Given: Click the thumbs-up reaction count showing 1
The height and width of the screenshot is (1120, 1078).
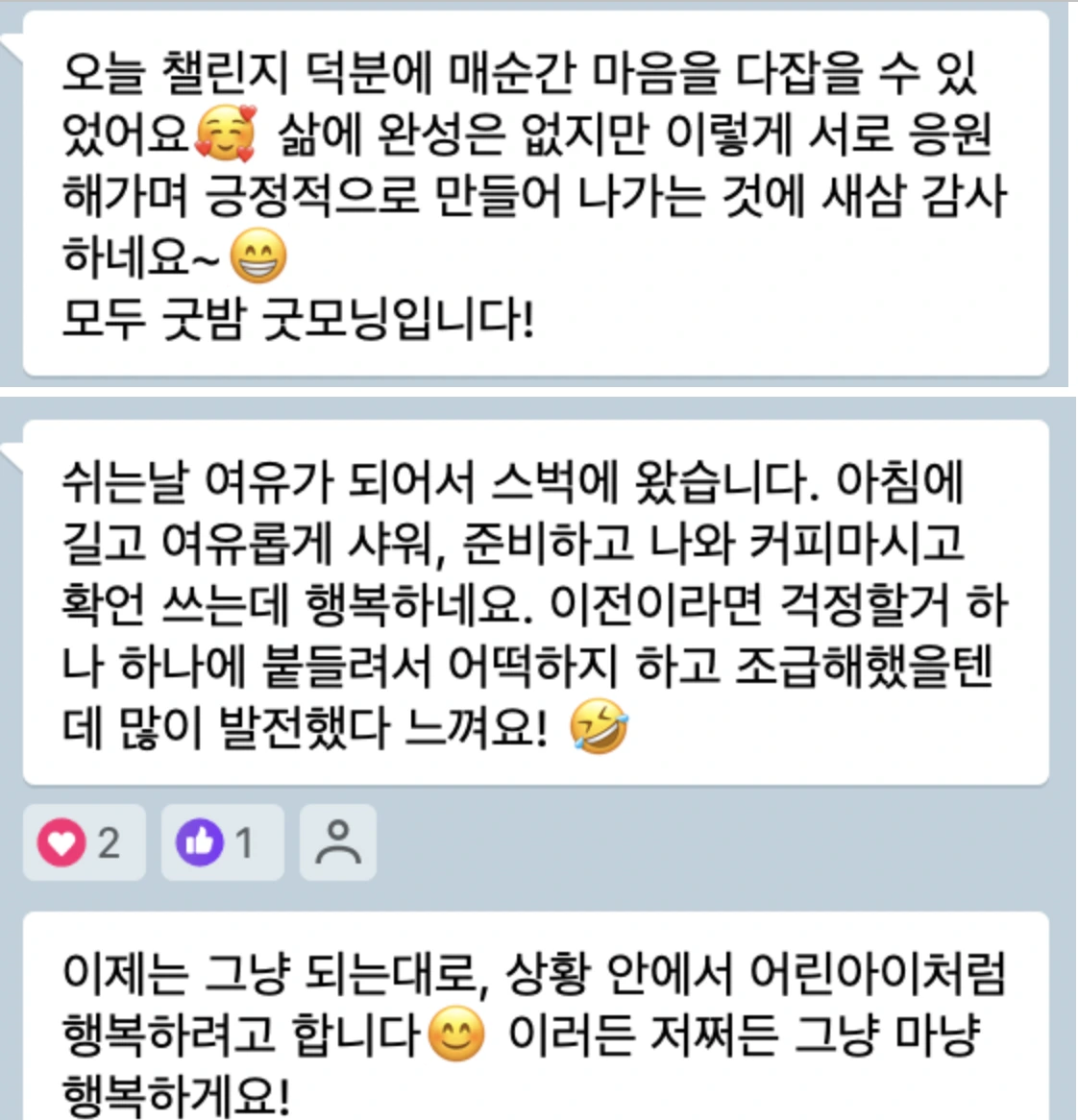Looking at the screenshot, I should pyautogui.click(x=241, y=843).
